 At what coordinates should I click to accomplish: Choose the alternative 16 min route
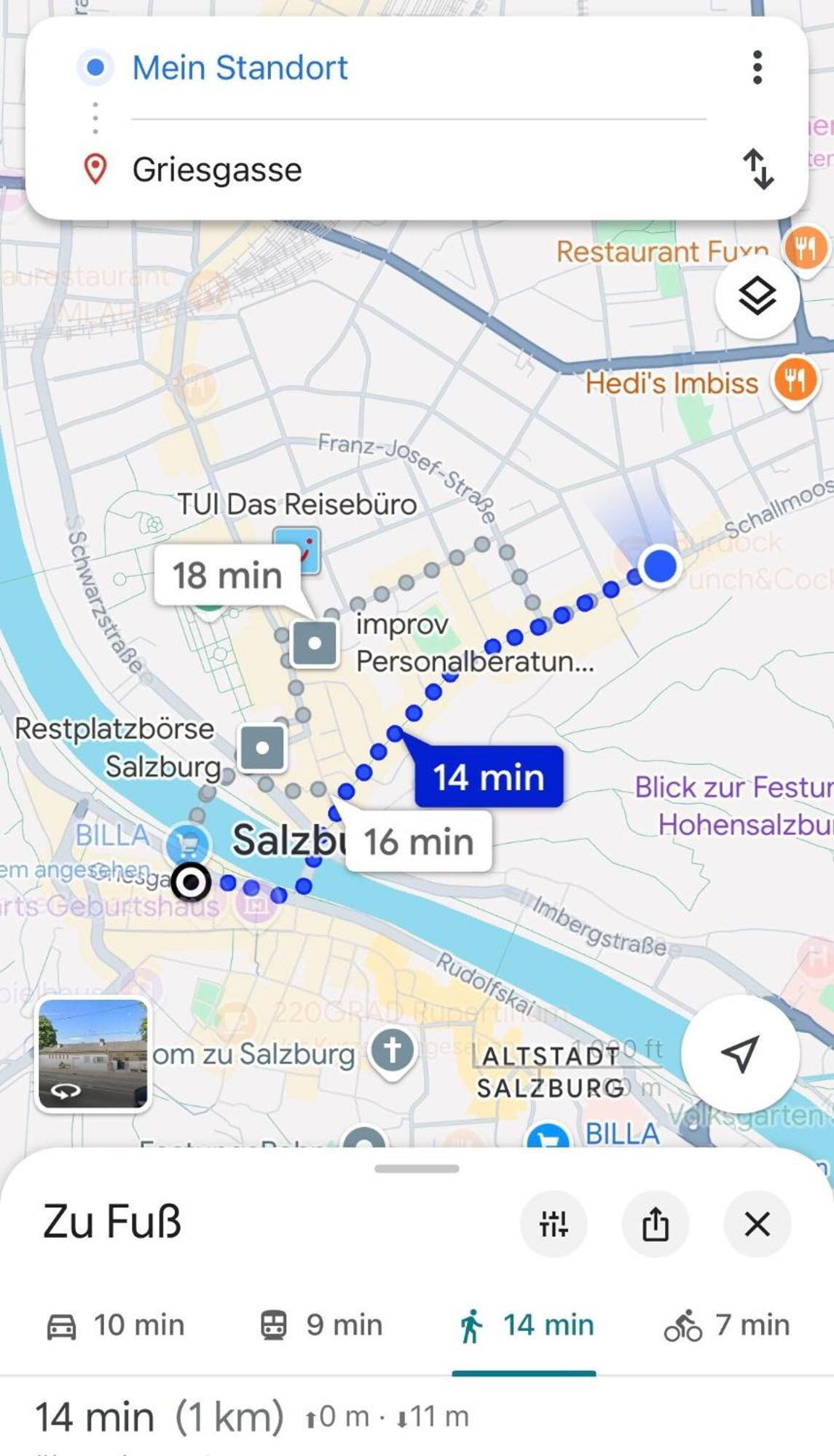(x=418, y=842)
